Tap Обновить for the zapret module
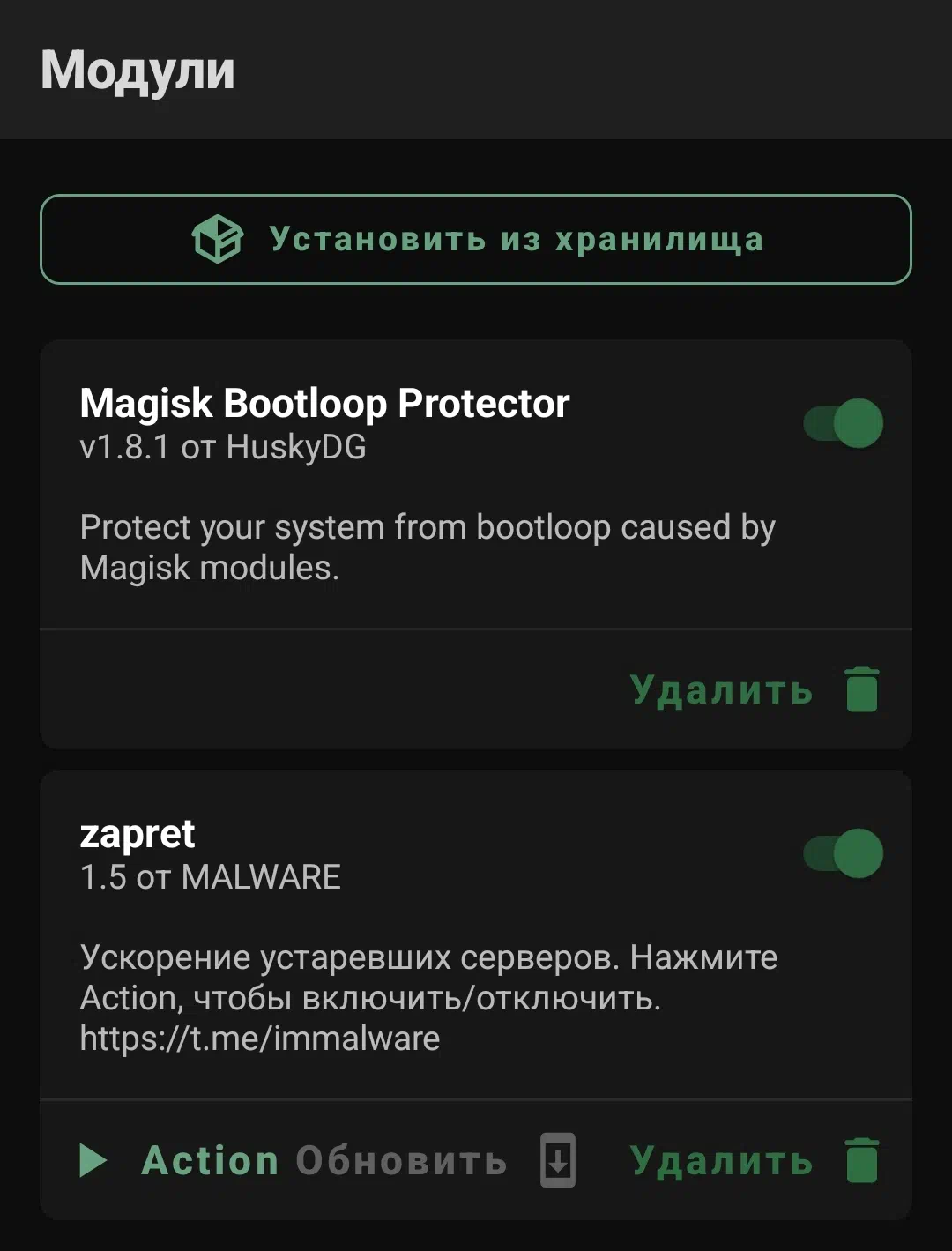 [435, 1160]
